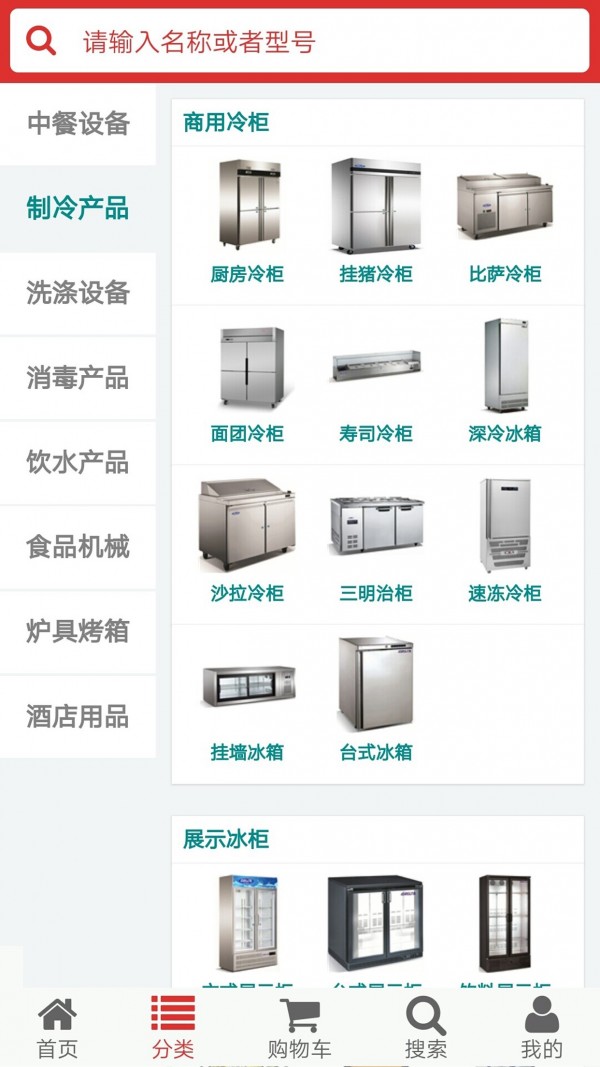
Task: Open the 我的 tab
Action: click(541, 1028)
